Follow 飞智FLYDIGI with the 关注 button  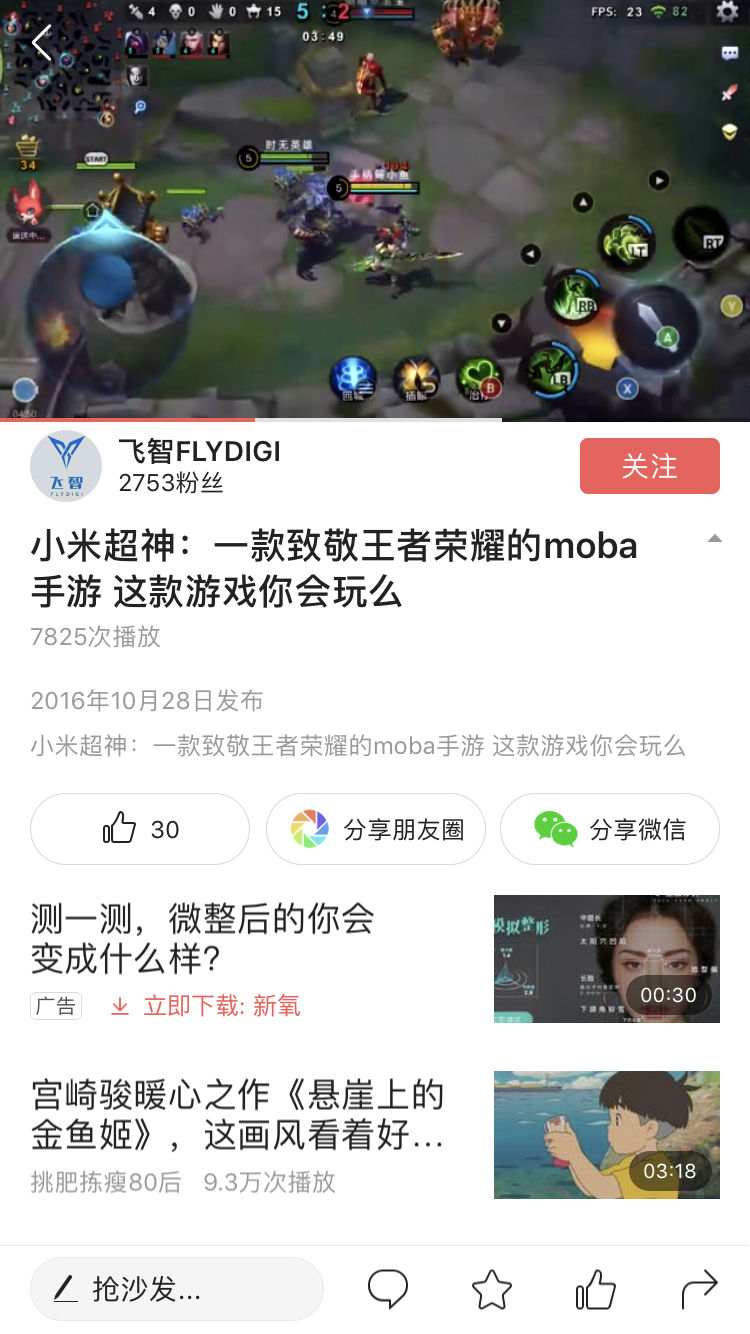pyautogui.click(x=649, y=466)
